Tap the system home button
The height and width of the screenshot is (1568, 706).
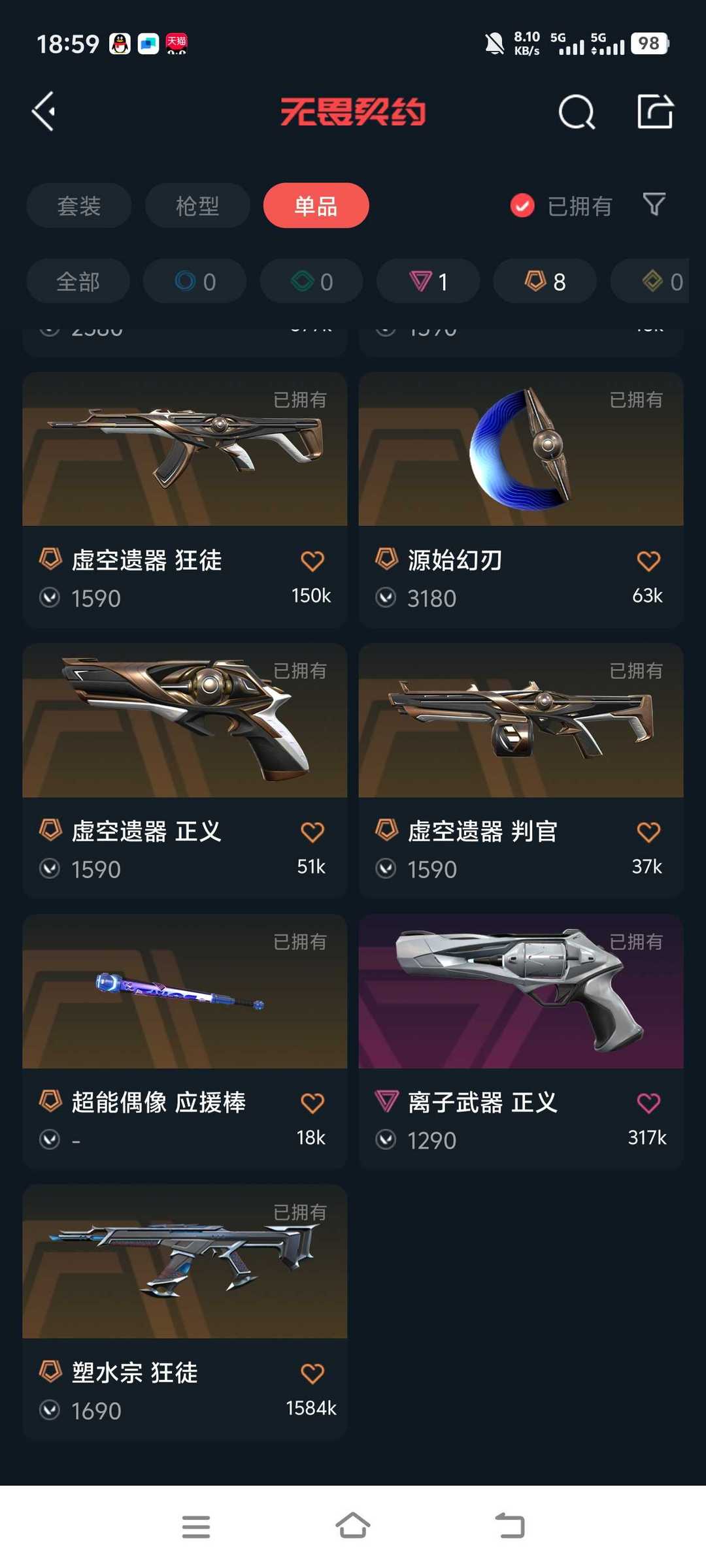point(353,1526)
